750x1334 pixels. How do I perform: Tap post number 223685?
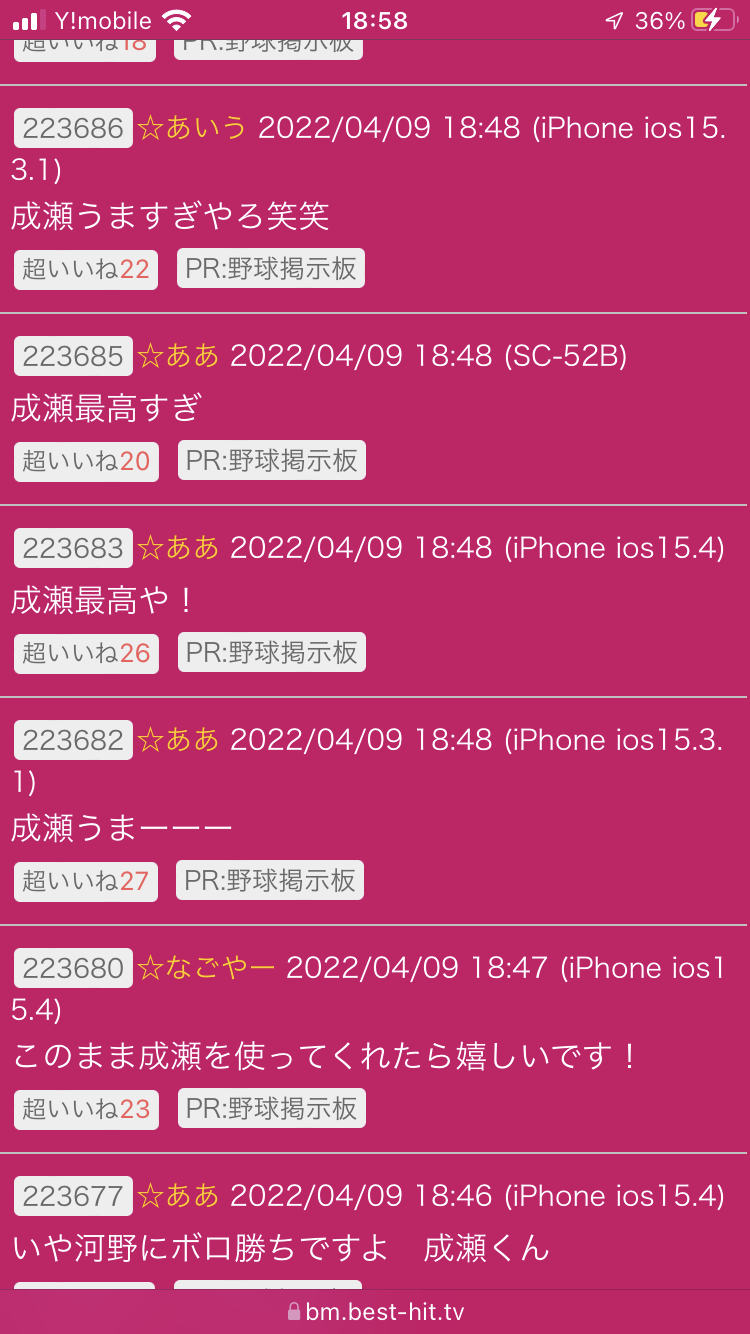(73, 356)
